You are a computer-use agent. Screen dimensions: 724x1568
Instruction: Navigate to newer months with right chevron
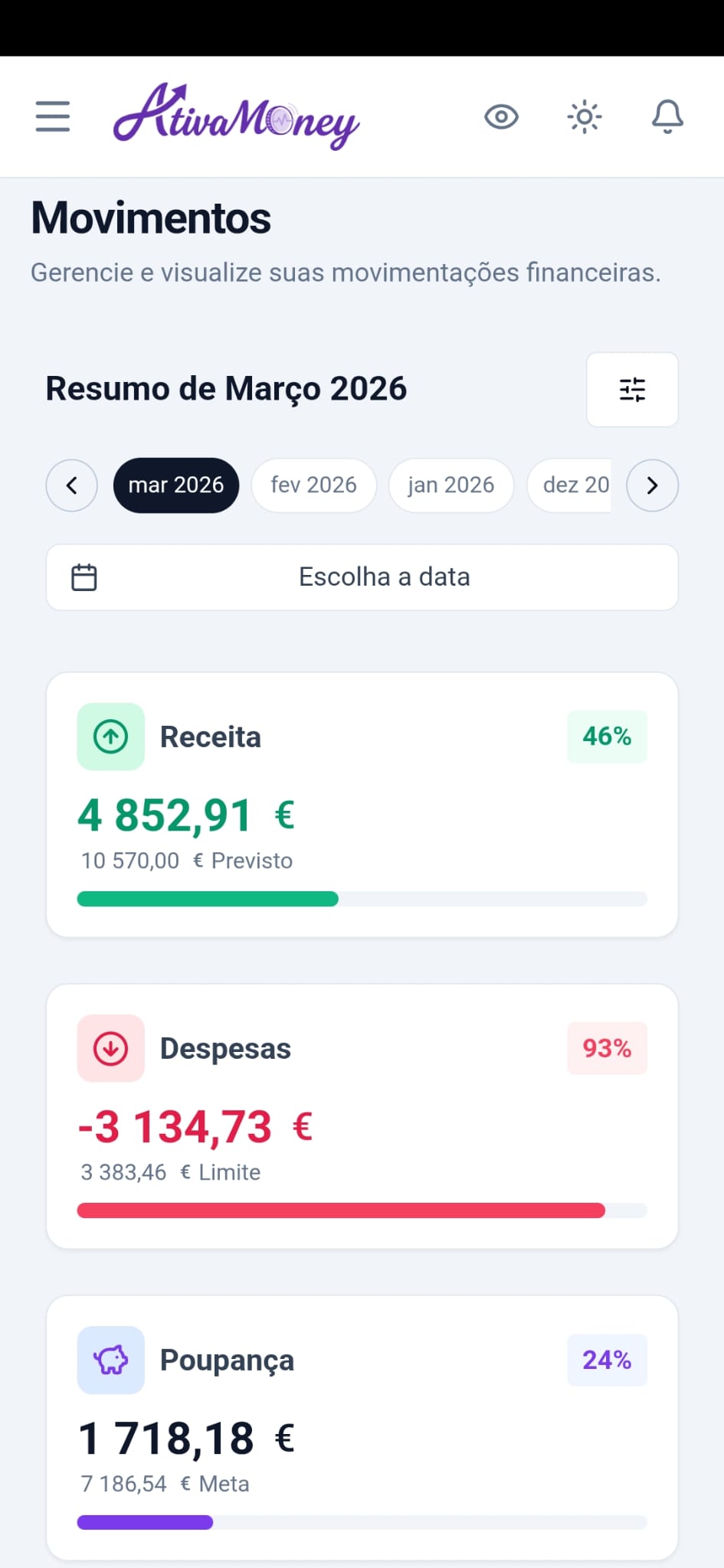coord(652,485)
